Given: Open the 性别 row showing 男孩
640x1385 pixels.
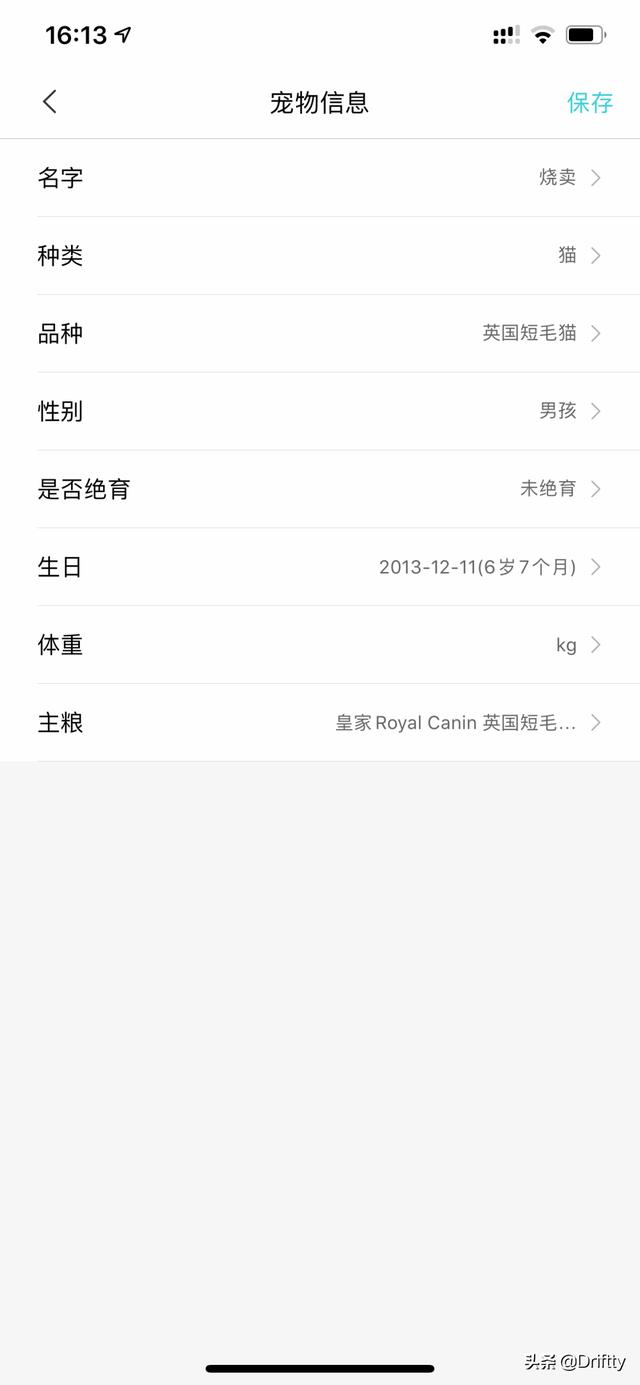Looking at the screenshot, I should pos(320,412).
